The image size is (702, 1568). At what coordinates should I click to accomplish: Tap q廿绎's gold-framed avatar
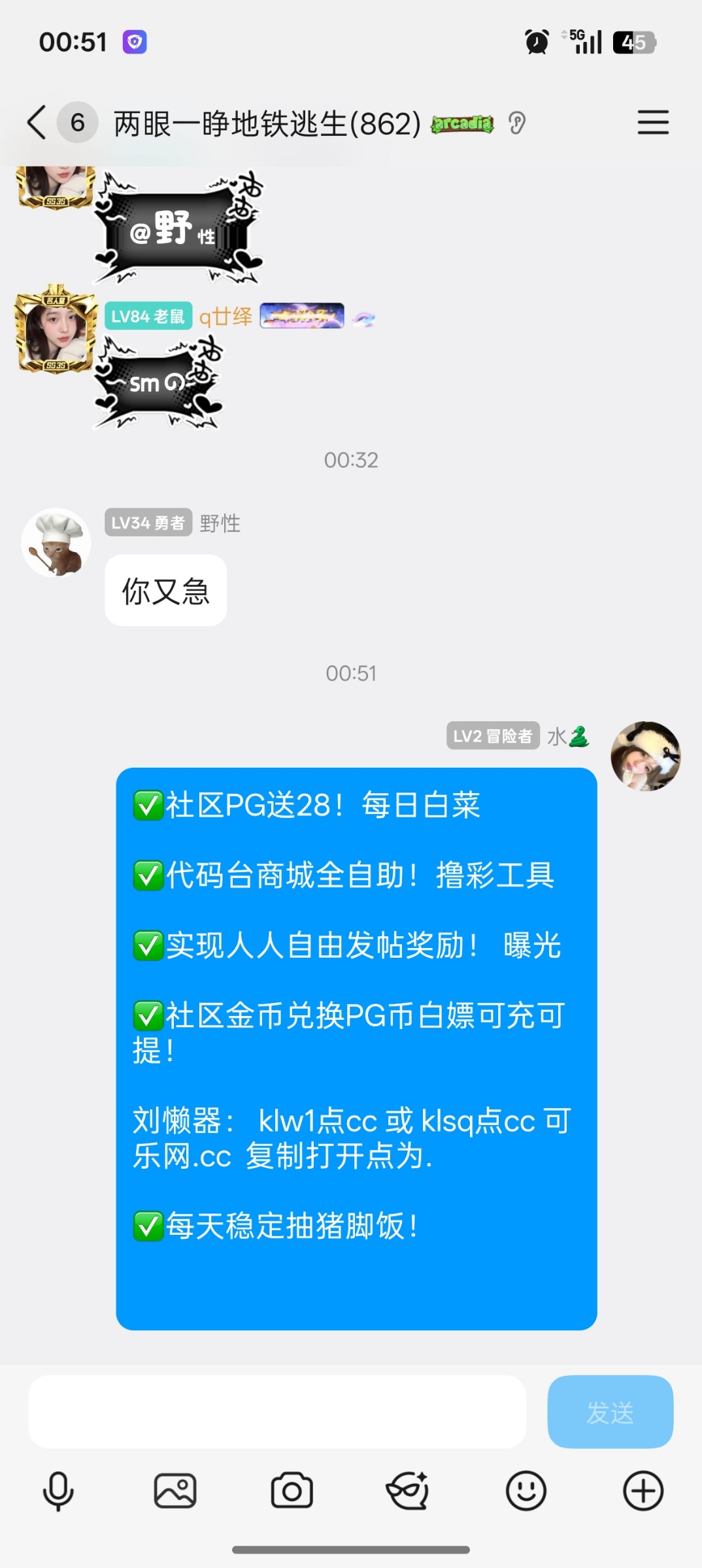click(x=56, y=330)
